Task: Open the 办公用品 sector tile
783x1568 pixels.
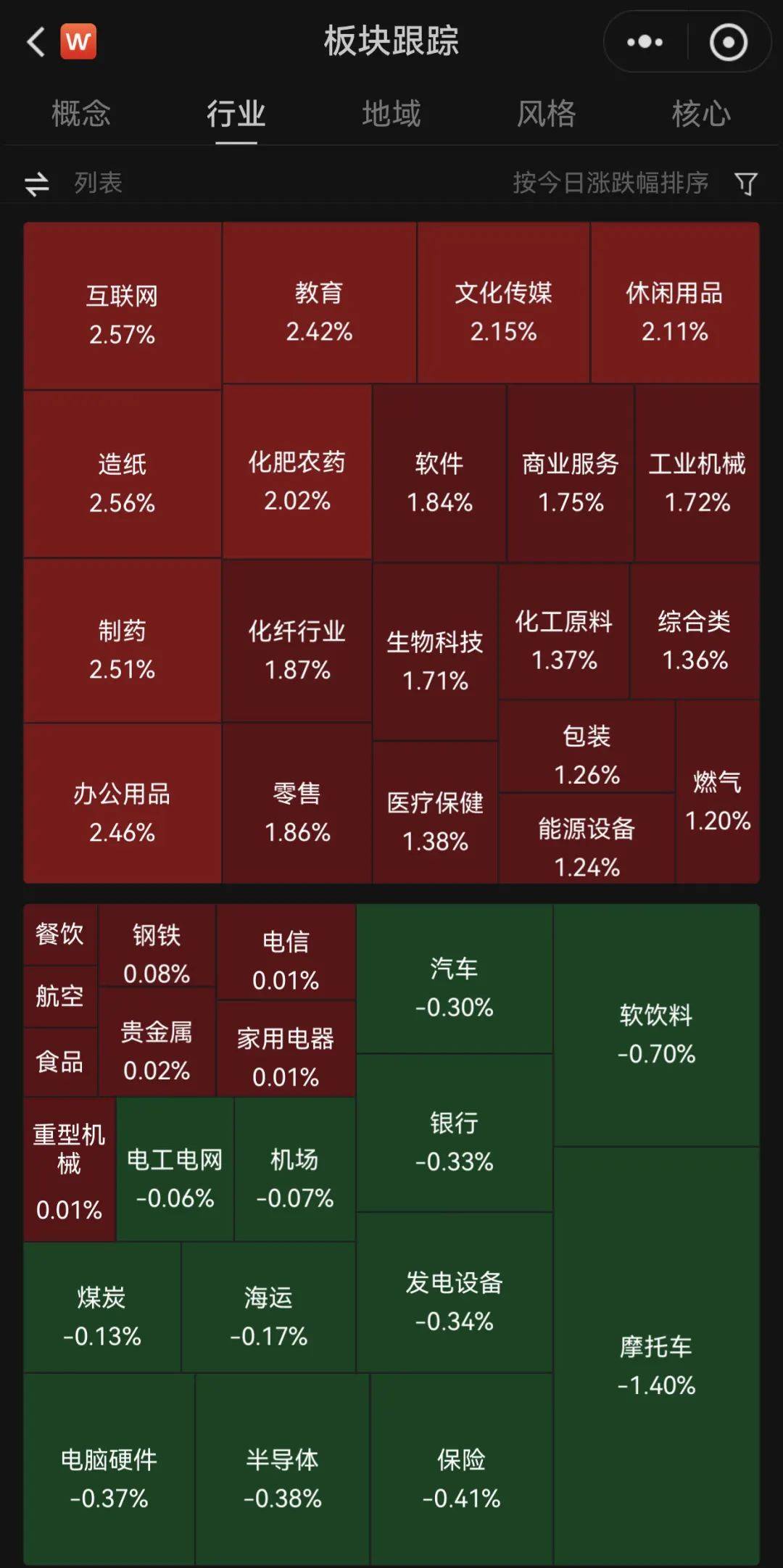Action: (x=122, y=813)
